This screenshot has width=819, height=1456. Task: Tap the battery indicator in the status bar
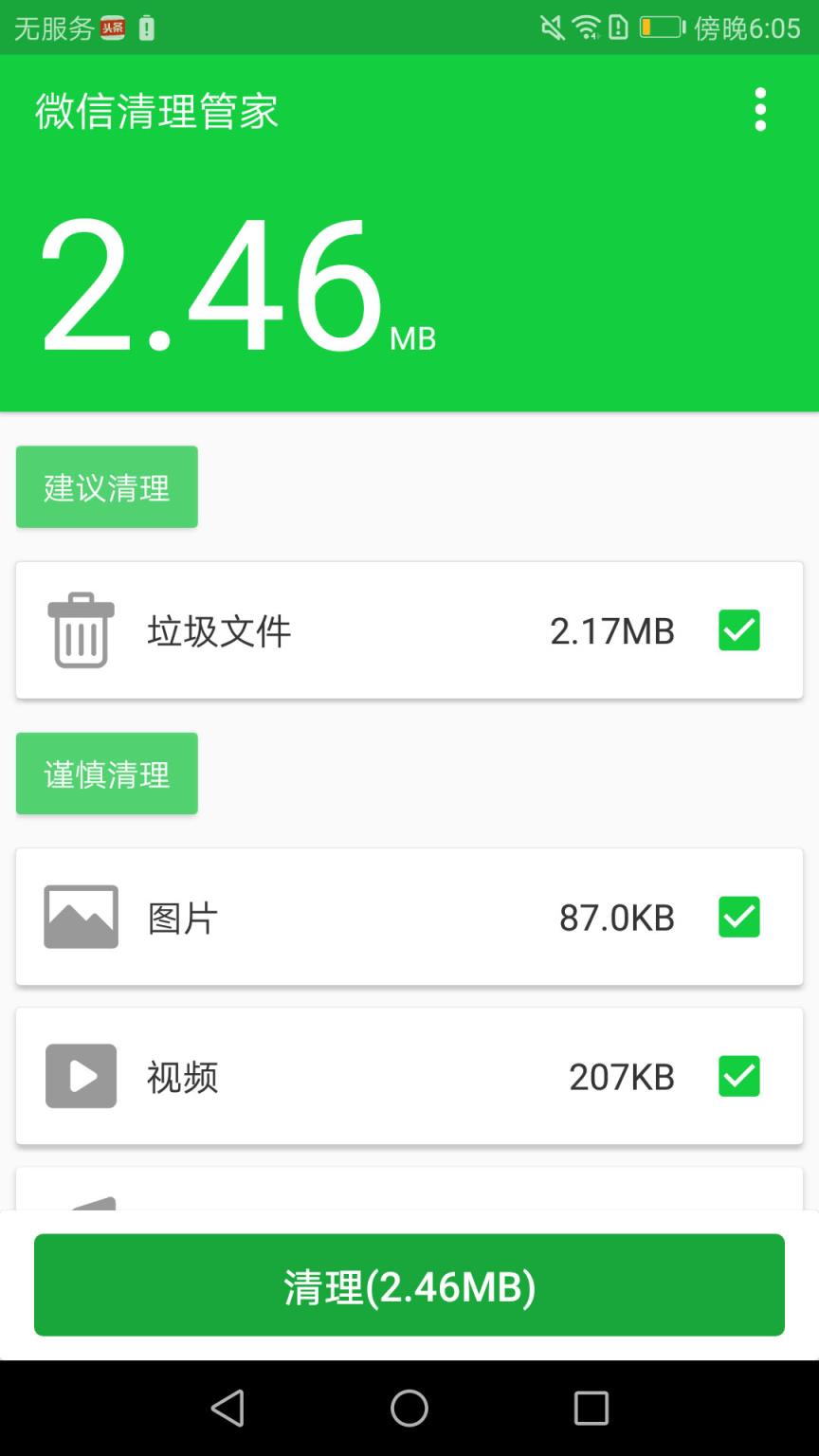(x=659, y=27)
